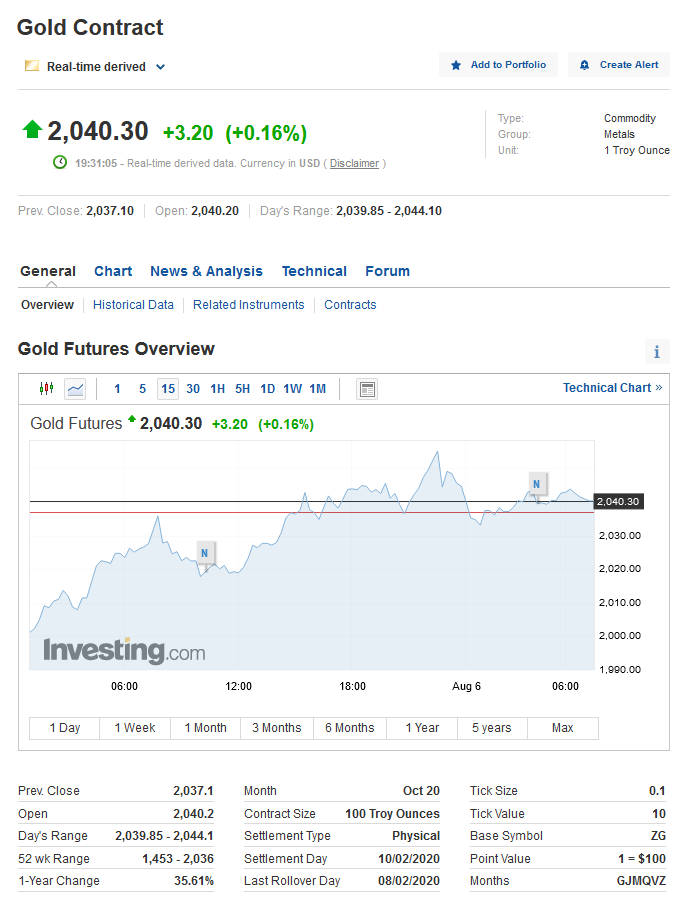The height and width of the screenshot is (905, 684).
Task: Open the News & Analysis tab
Action: click(x=206, y=271)
